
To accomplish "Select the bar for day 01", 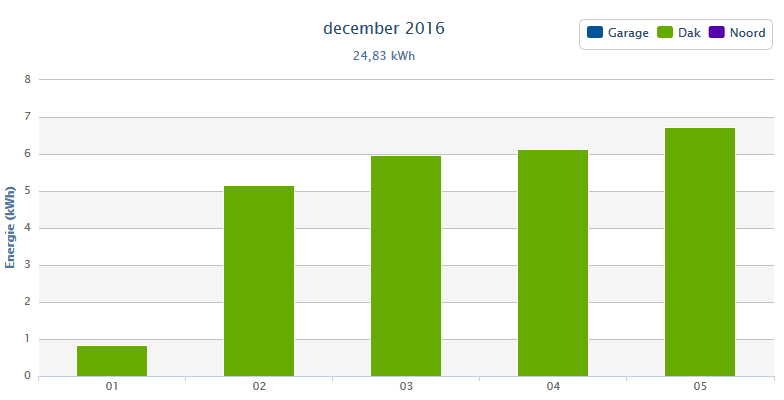I will (112, 361).
